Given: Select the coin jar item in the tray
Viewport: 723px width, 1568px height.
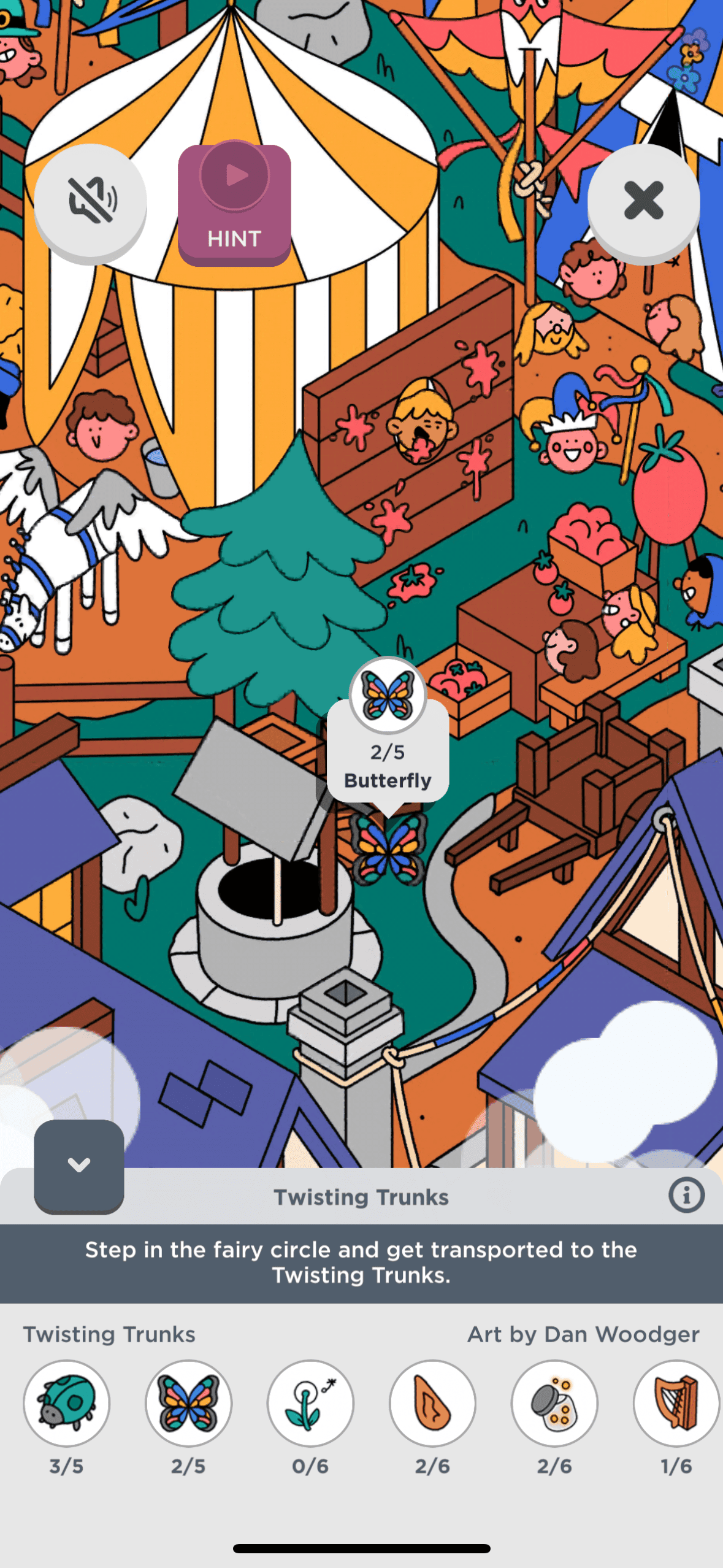Looking at the screenshot, I should pyautogui.click(x=554, y=1403).
